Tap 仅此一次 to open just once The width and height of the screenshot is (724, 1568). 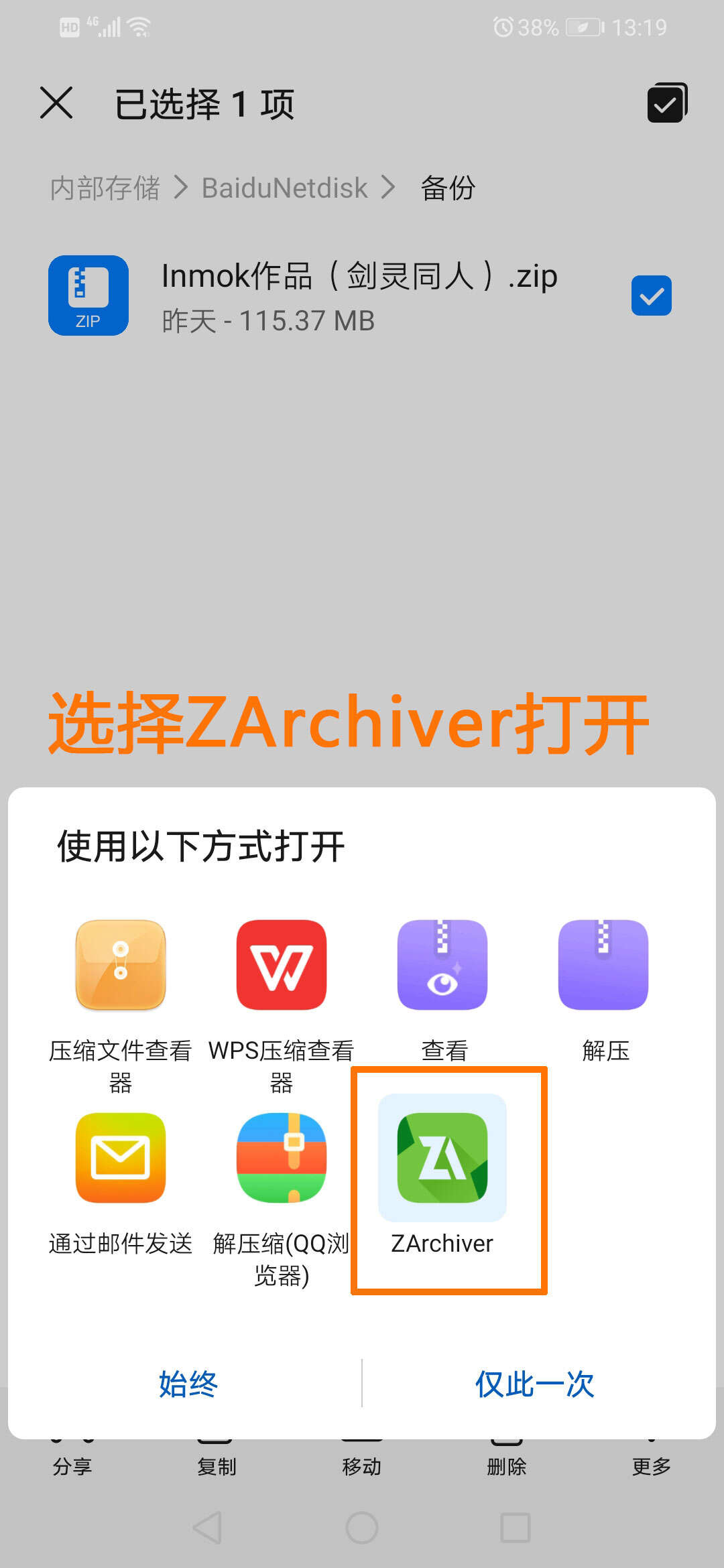coord(534,1384)
